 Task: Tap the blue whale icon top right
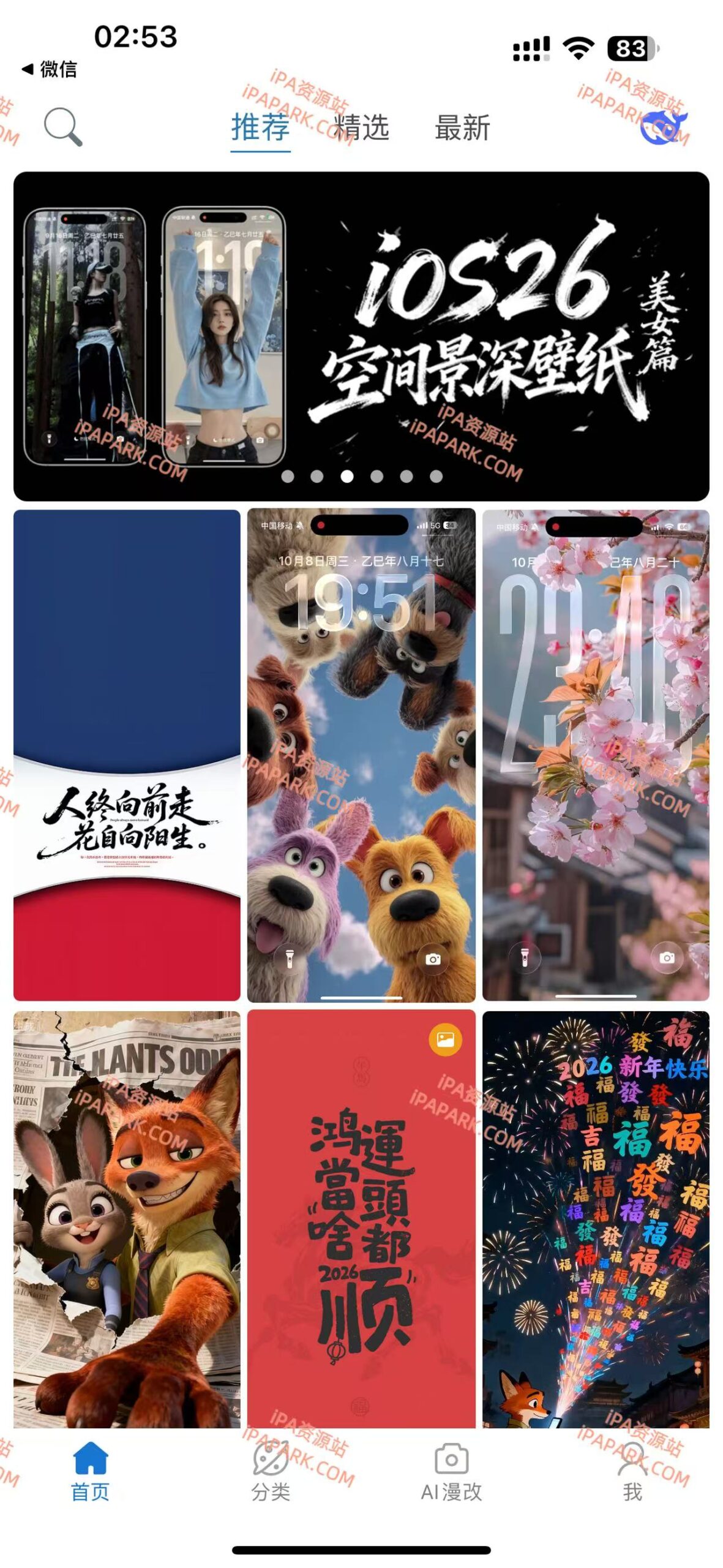pos(665,127)
